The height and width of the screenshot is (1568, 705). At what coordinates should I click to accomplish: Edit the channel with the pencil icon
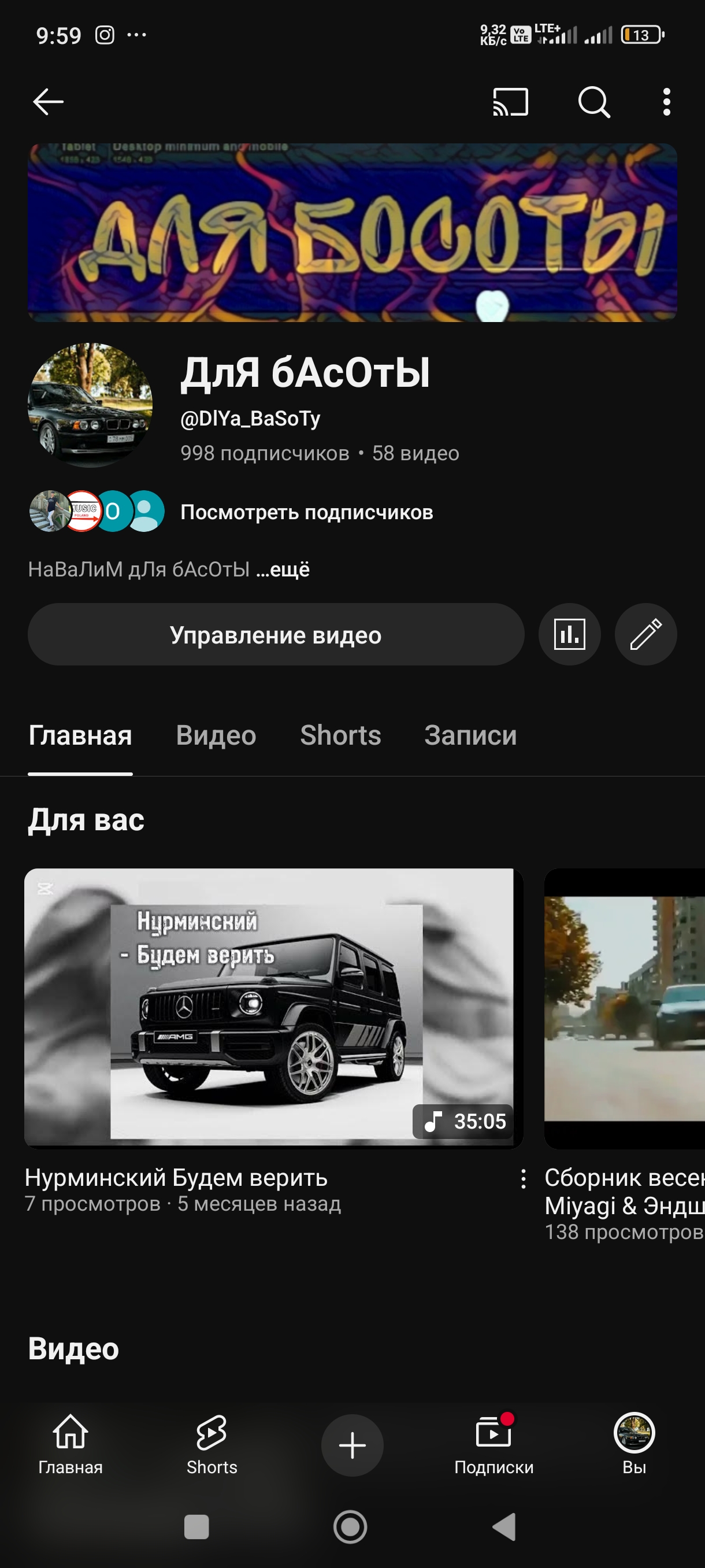[645, 634]
